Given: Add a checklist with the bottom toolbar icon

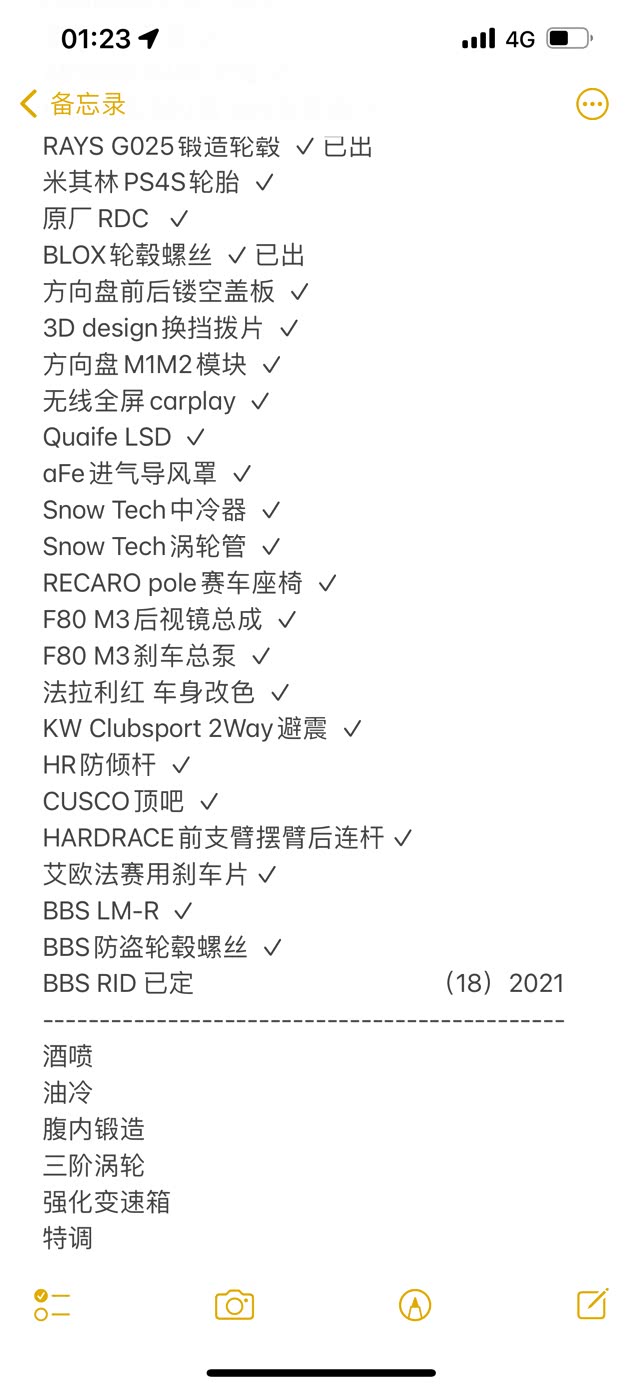Looking at the screenshot, I should click(52, 1305).
